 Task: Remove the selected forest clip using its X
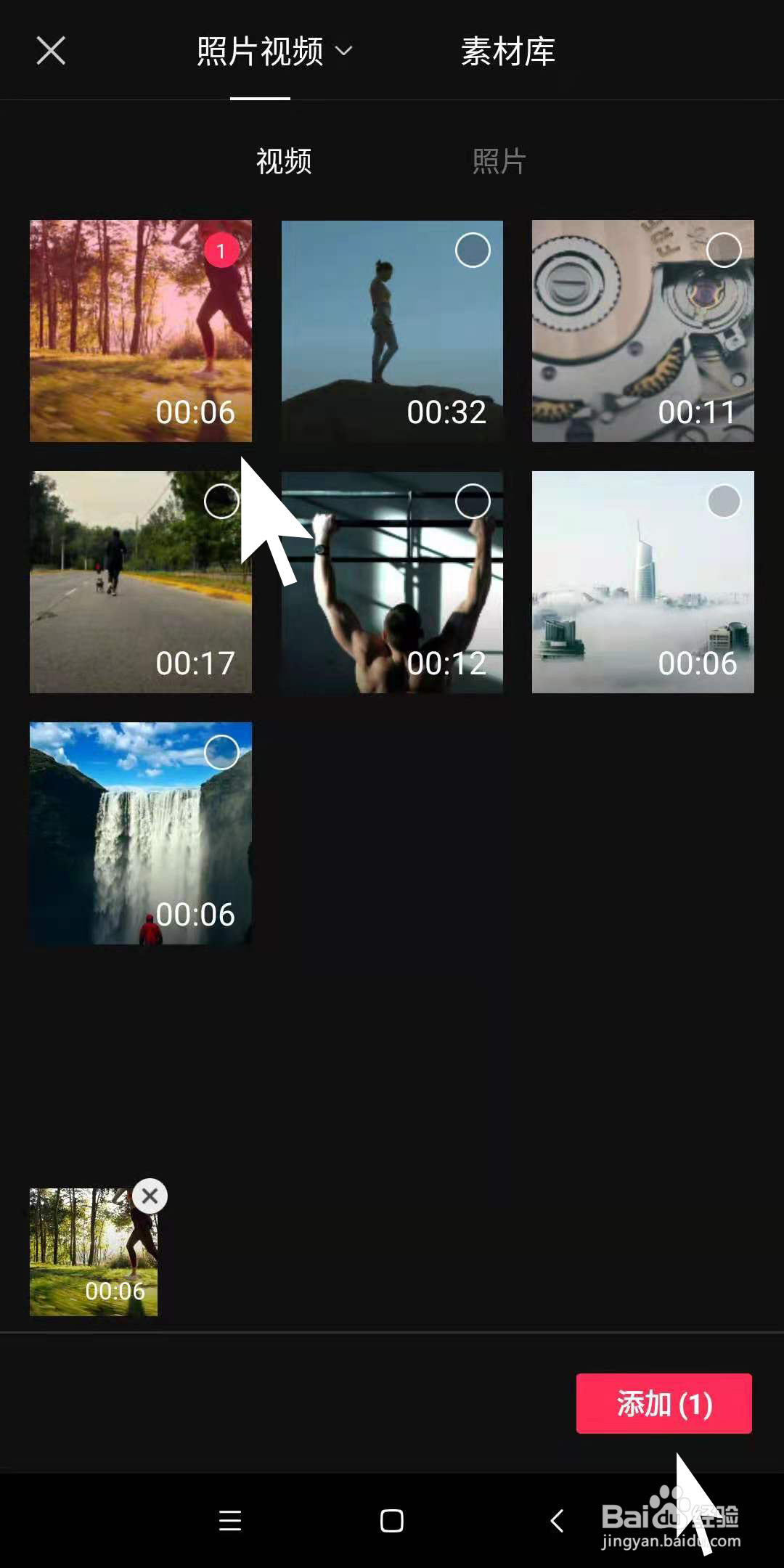pyautogui.click(x=150, y=1196)
